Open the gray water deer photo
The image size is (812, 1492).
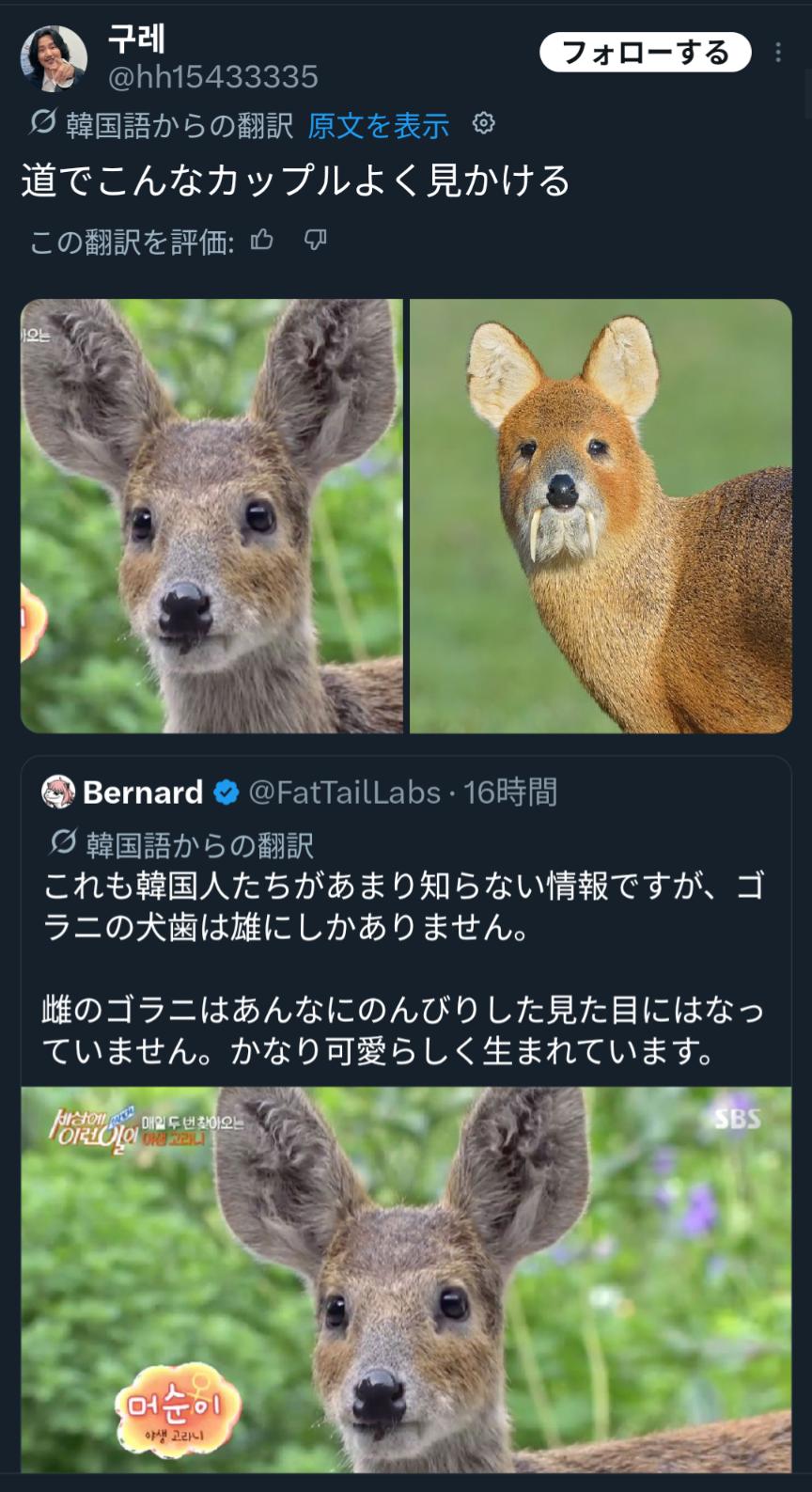tap(211, 515)
